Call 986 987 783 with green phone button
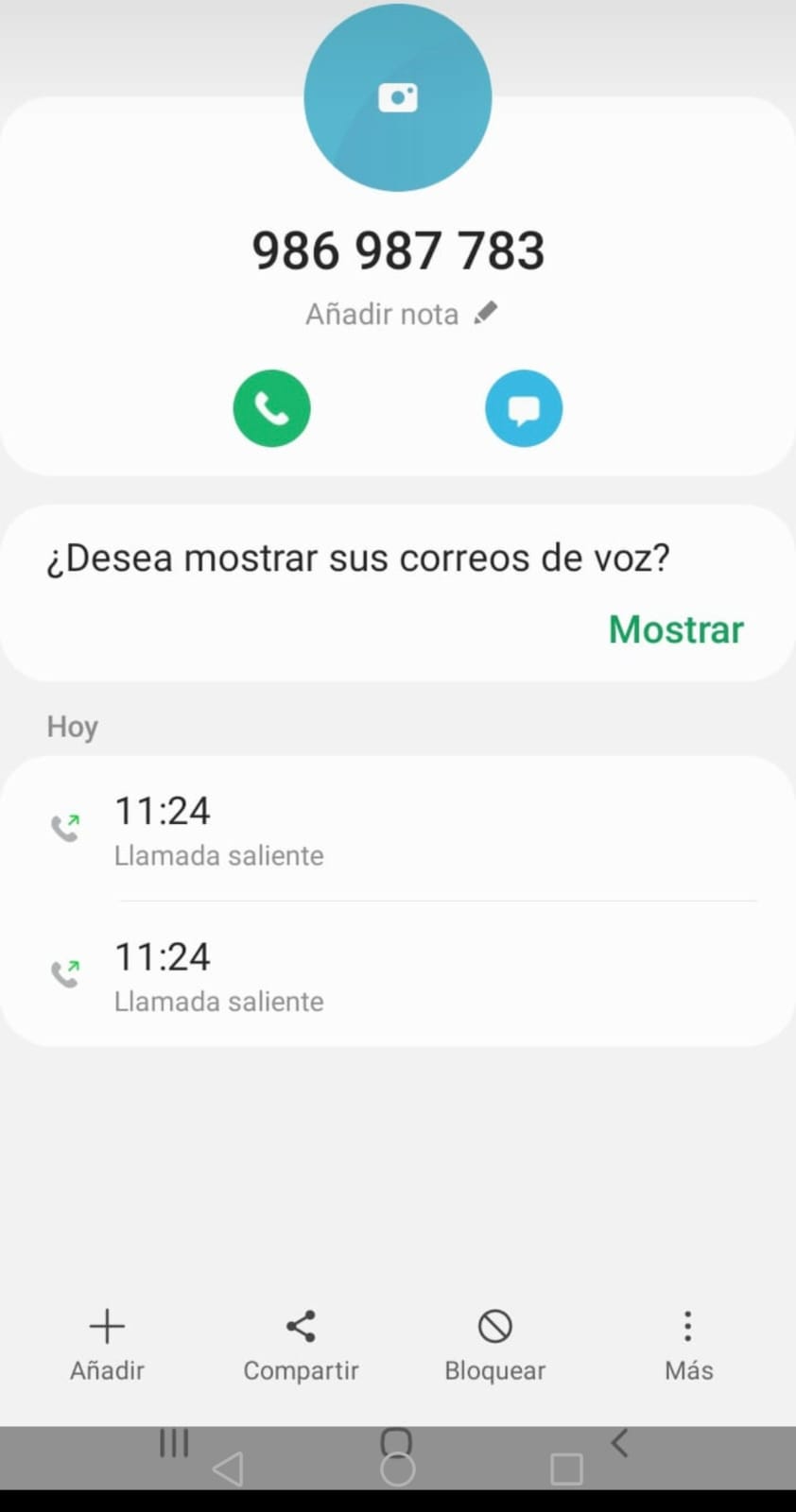 pos(272,408)
